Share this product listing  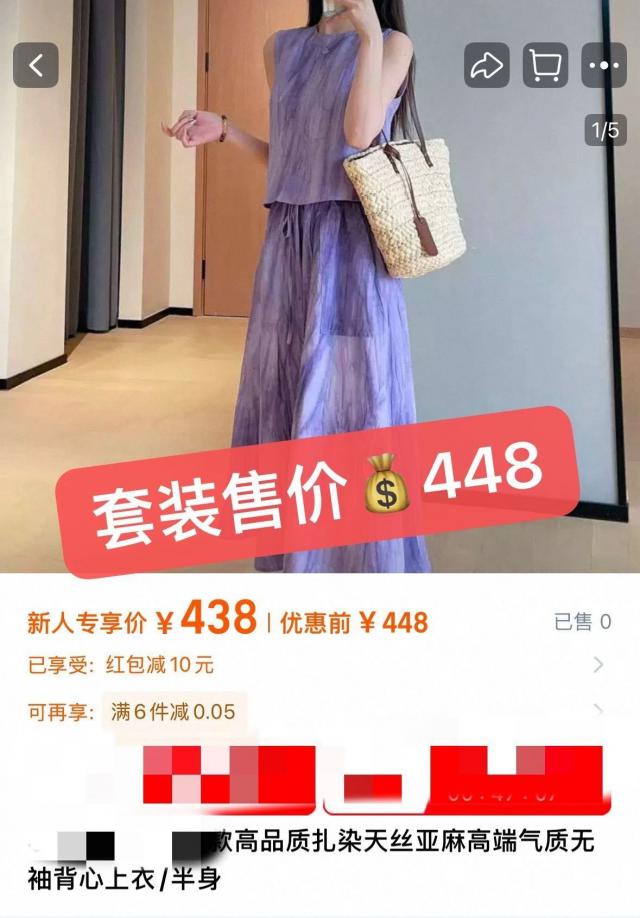487,66
